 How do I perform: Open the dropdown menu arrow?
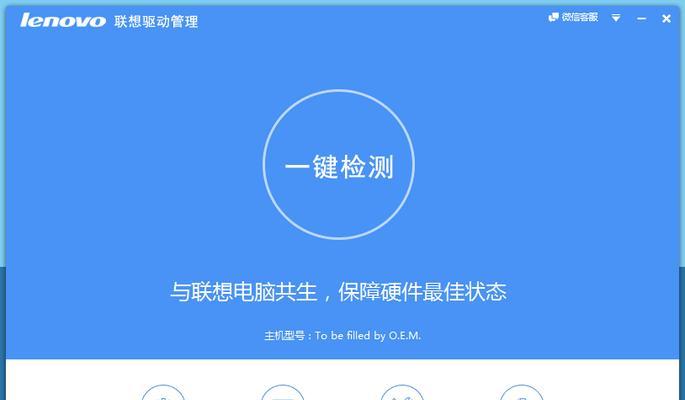pos(617,18)
